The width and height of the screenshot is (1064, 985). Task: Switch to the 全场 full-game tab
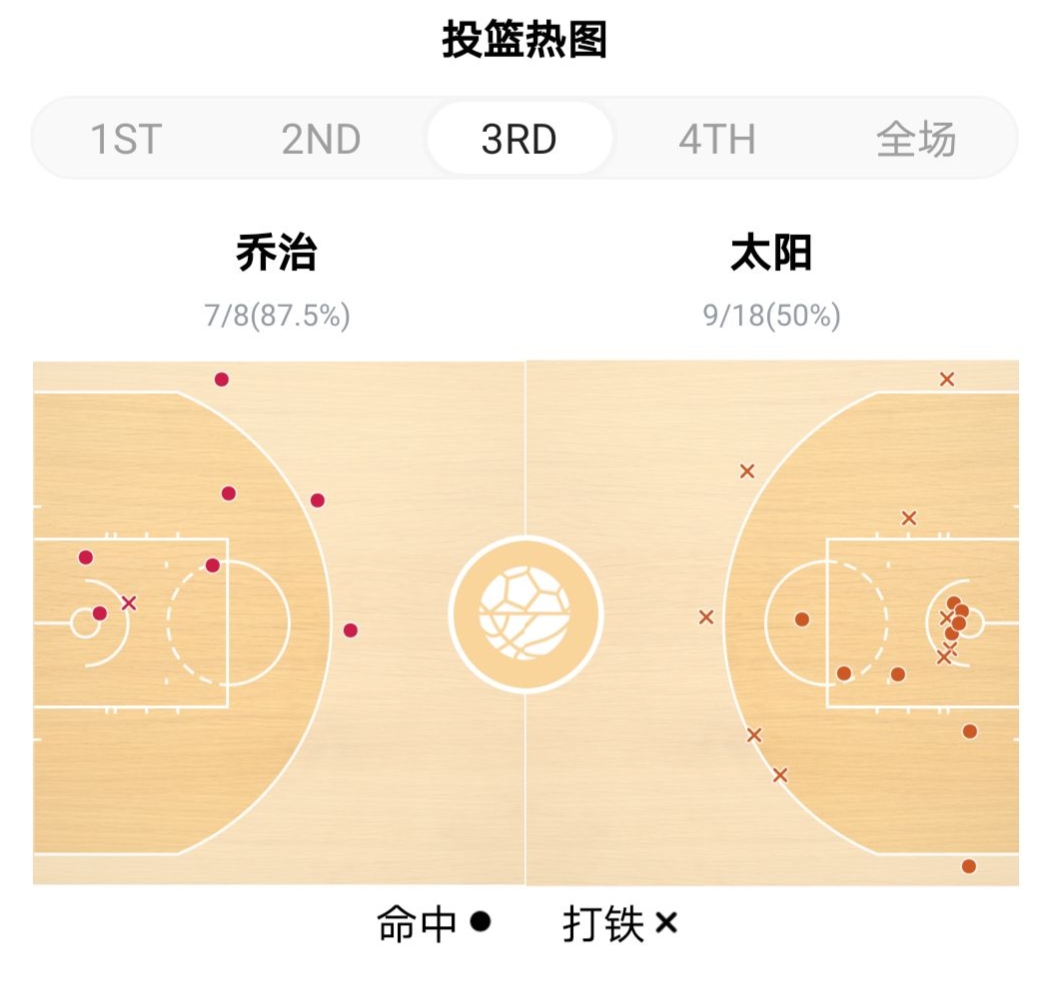916,139
